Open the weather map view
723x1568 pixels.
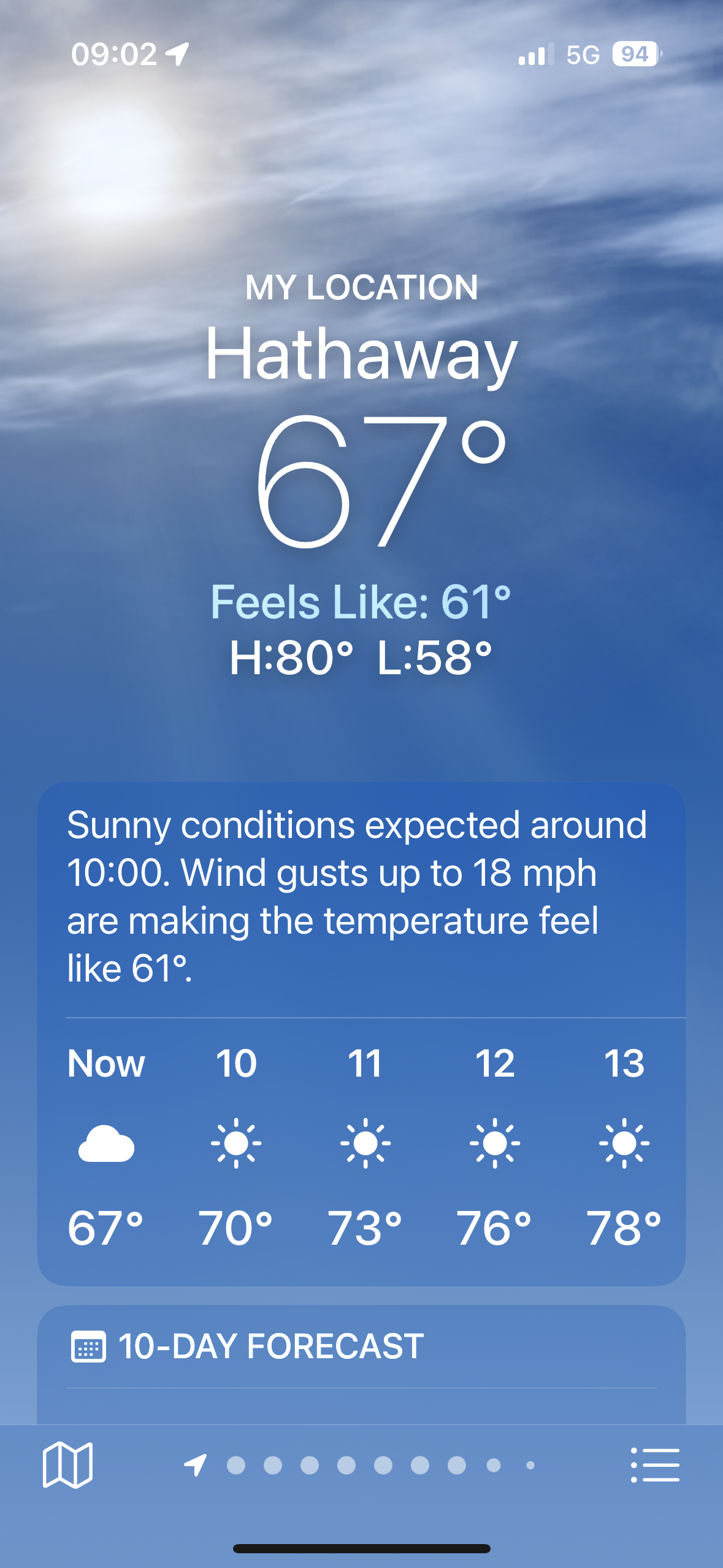(67, 1464)
